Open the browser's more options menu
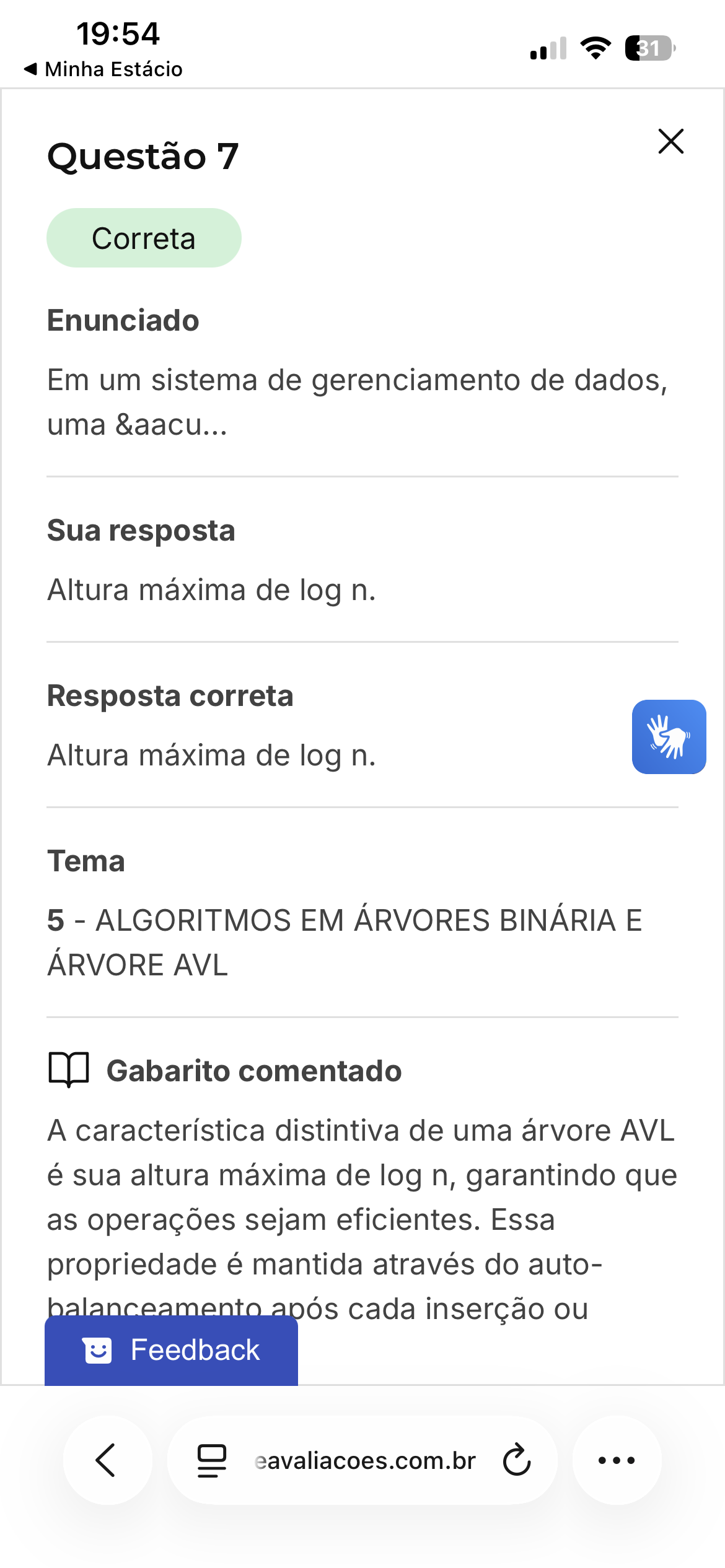Viewport: 725px width, 1568px height. pyautogui.click(x=617, y=1460)
